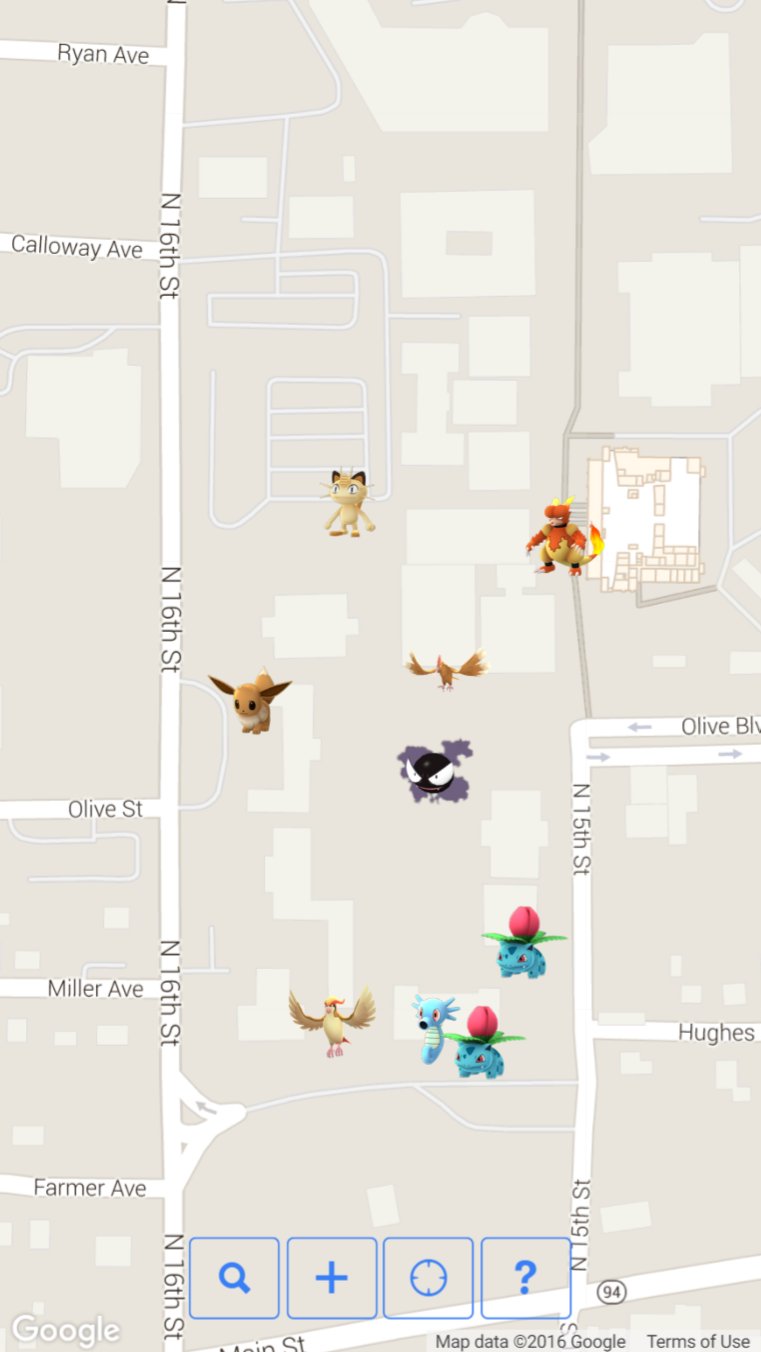Click the Route 94 highway shield

(x=614, y=1292)
